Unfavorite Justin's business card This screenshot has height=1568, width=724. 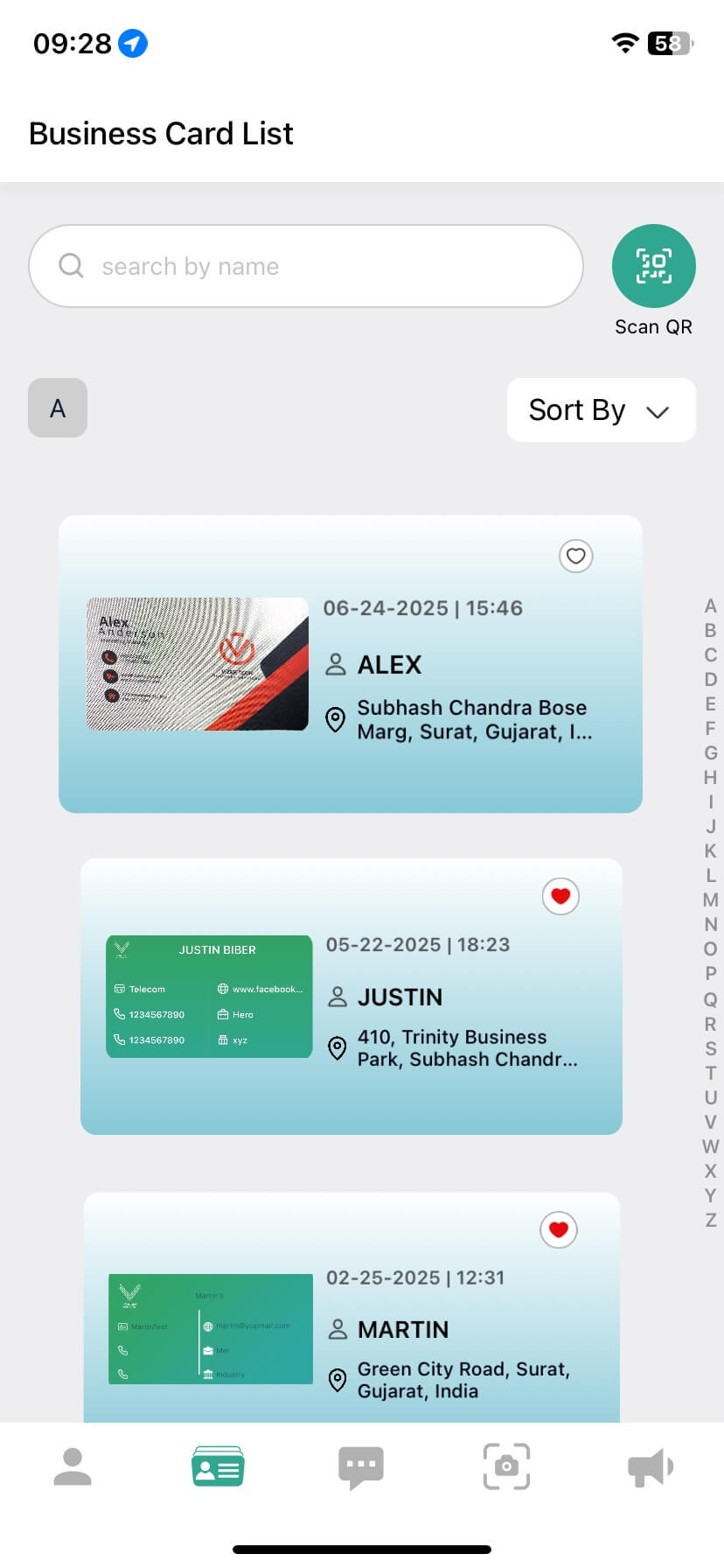560,896
